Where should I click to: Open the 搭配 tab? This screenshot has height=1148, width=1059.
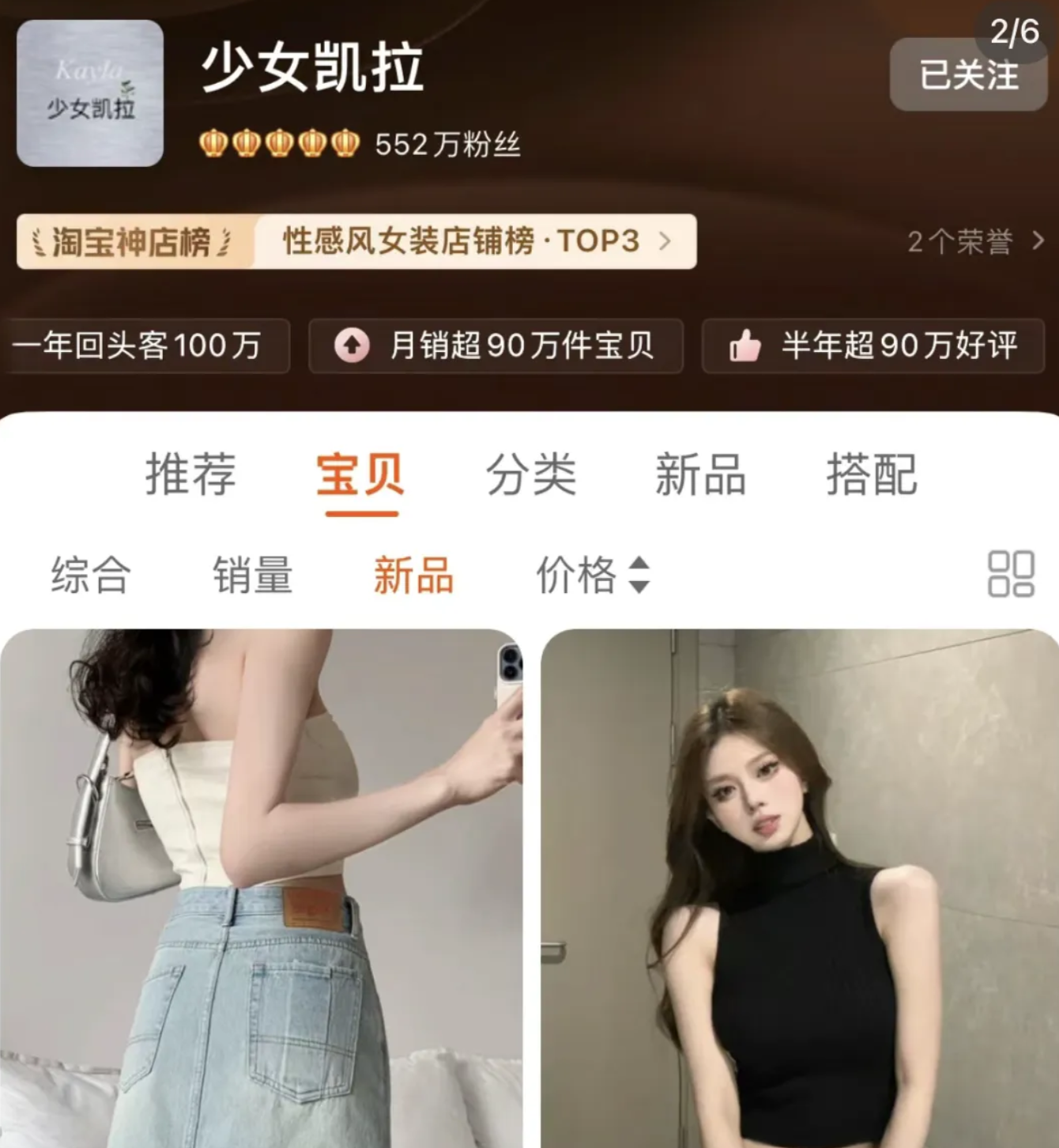click(871, 474)
